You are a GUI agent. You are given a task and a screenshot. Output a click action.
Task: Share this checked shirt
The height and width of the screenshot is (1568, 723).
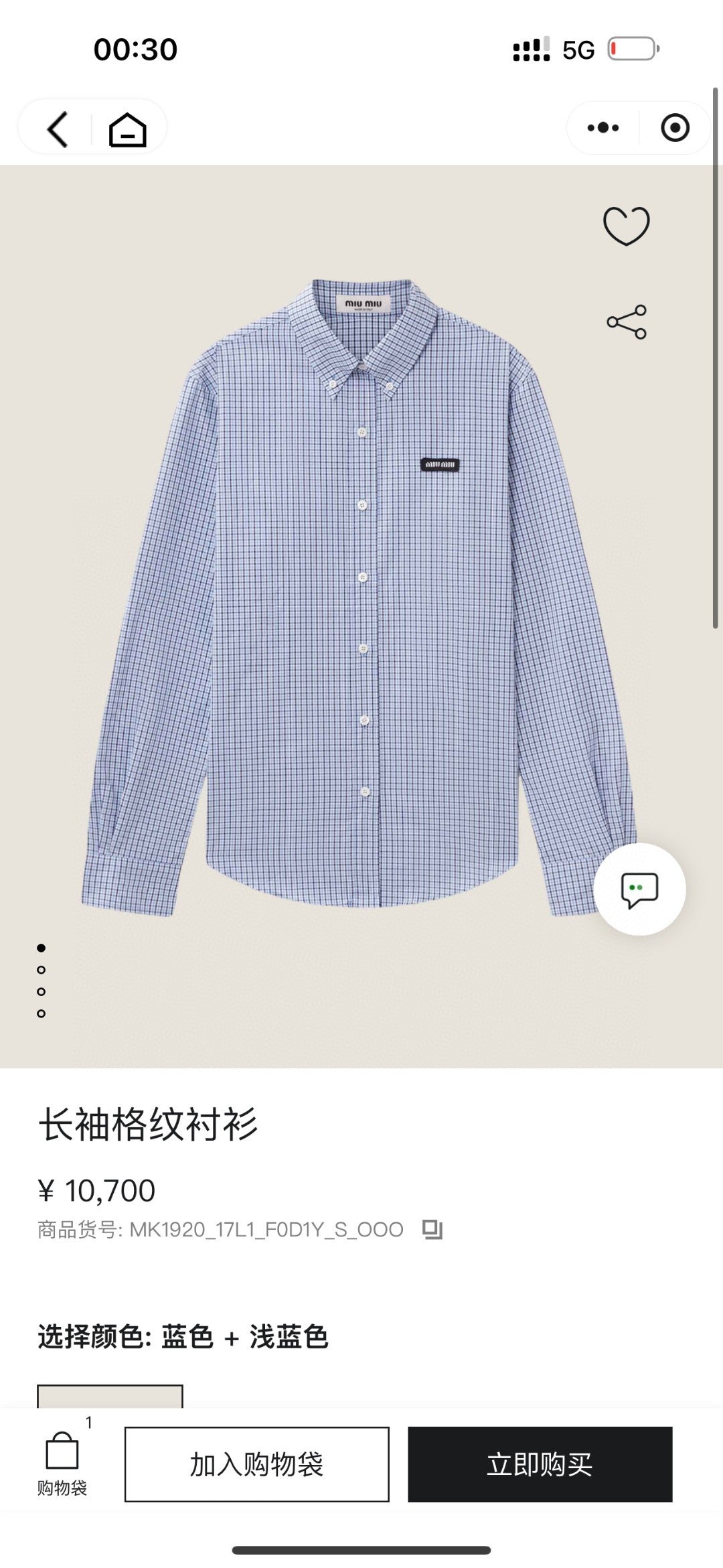tap(626, 322)
